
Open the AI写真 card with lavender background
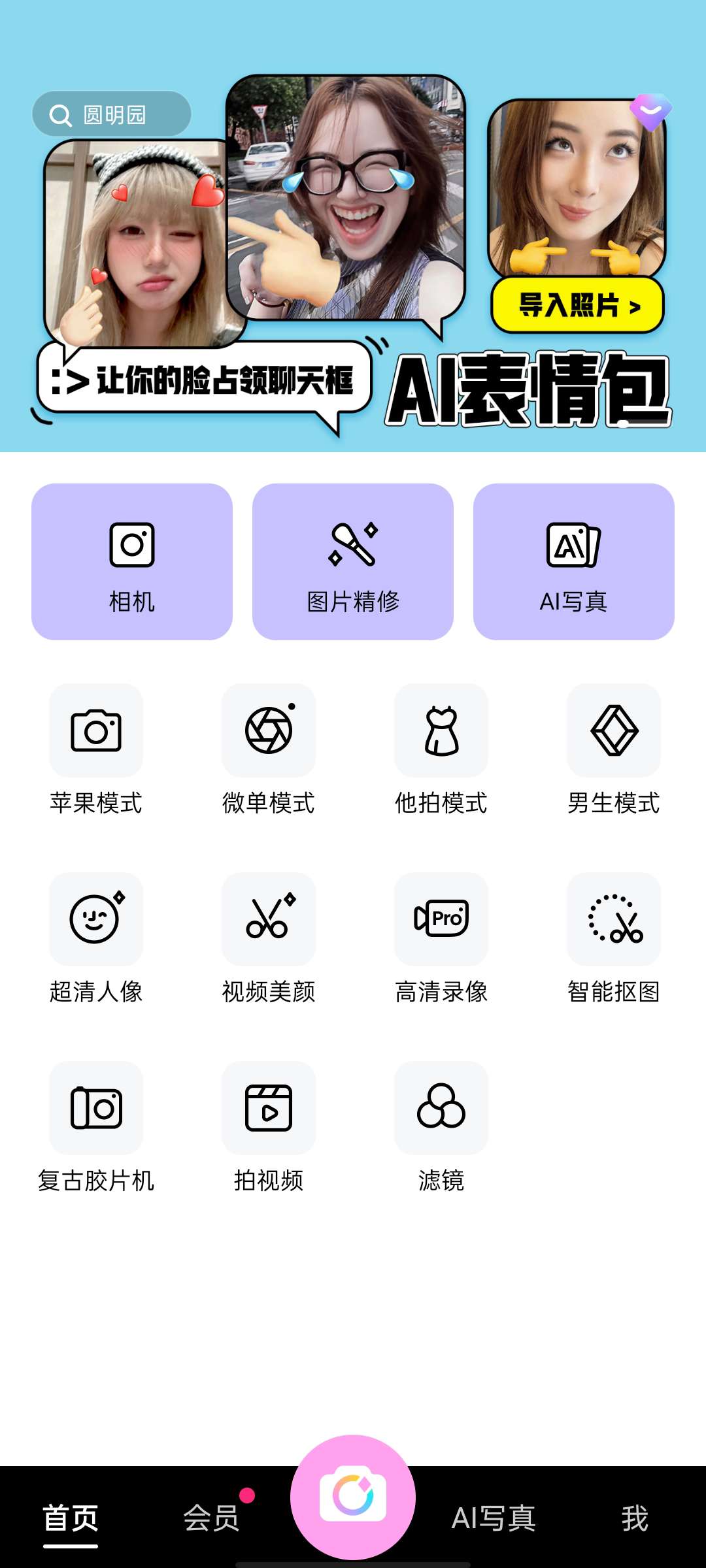point(573,562)
